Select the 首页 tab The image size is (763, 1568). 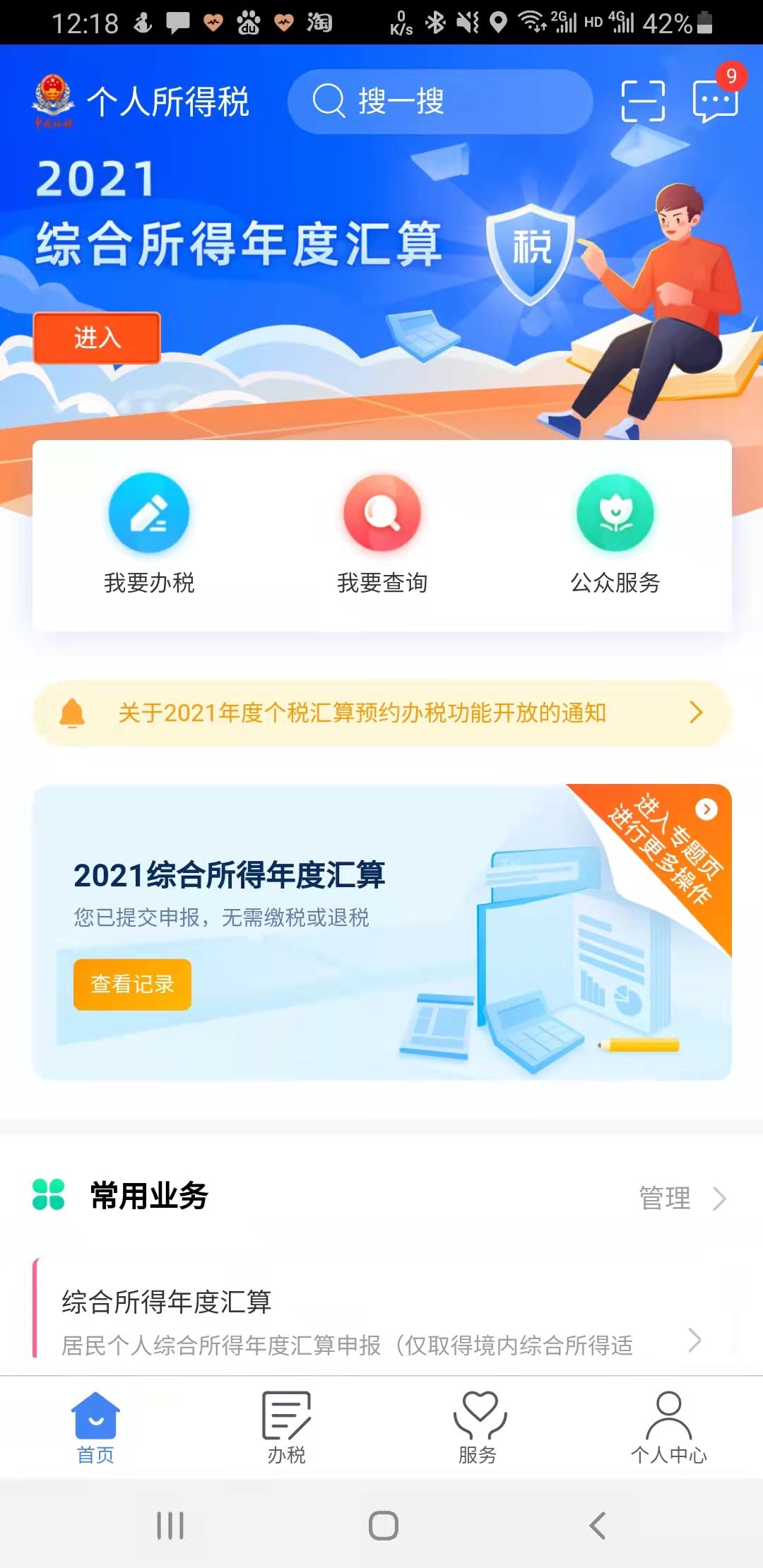(95, 1427)
